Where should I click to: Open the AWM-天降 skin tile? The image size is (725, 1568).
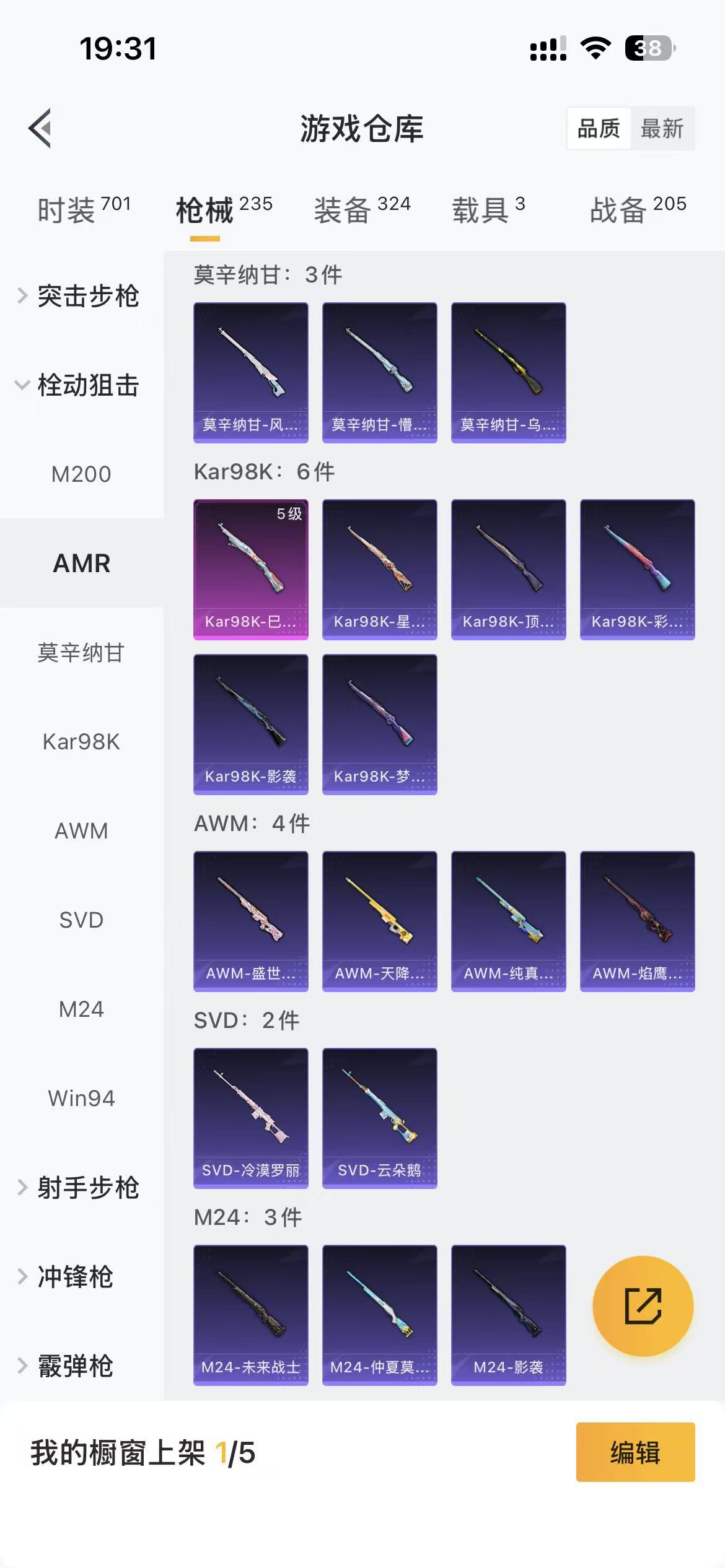[x=379, y=920]
